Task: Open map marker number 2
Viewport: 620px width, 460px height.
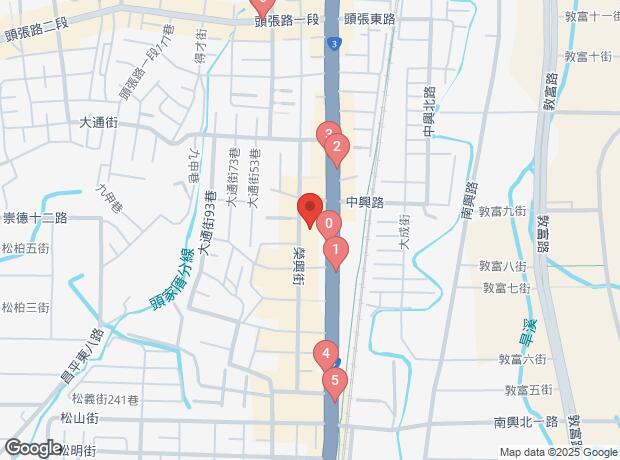Action: (337, 150)
